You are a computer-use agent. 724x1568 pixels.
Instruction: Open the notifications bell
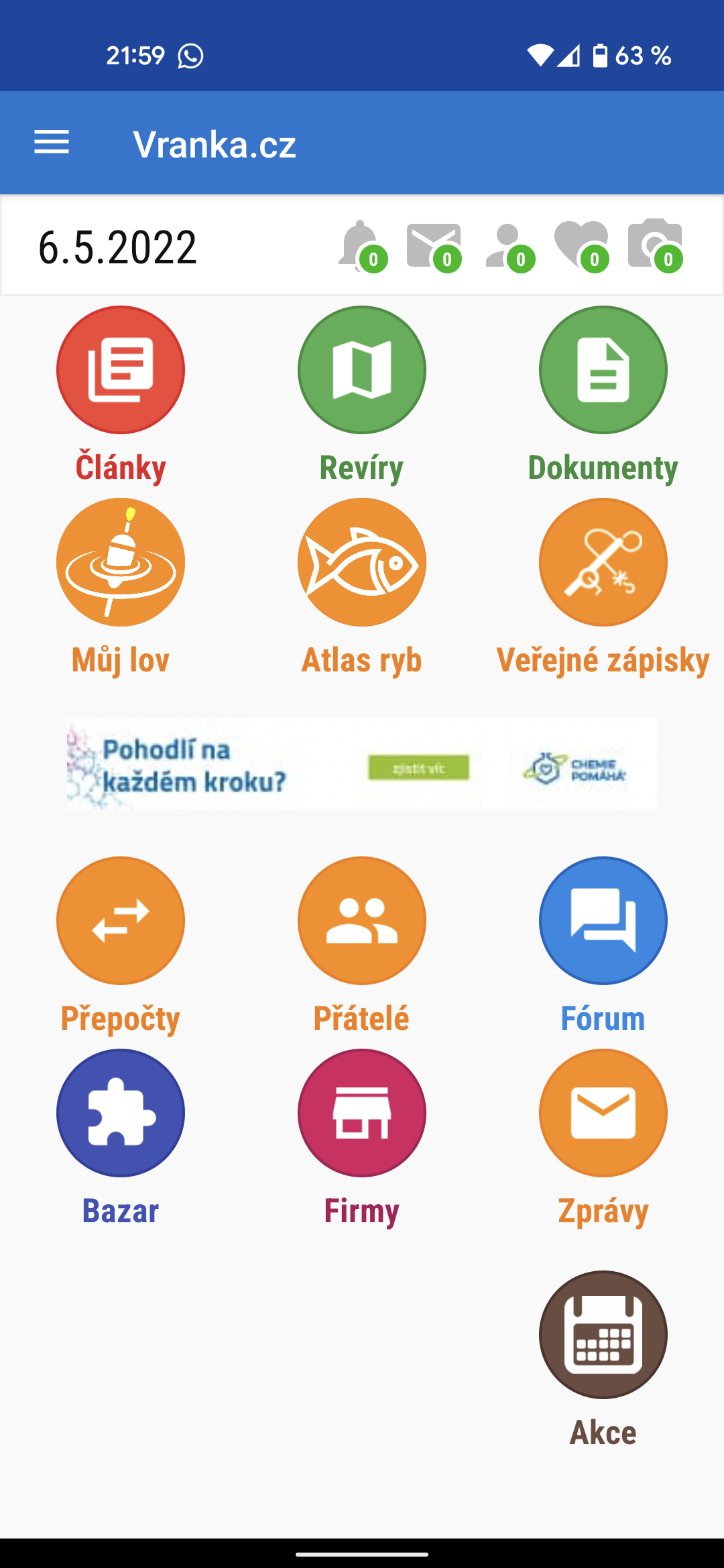(362, 246)
